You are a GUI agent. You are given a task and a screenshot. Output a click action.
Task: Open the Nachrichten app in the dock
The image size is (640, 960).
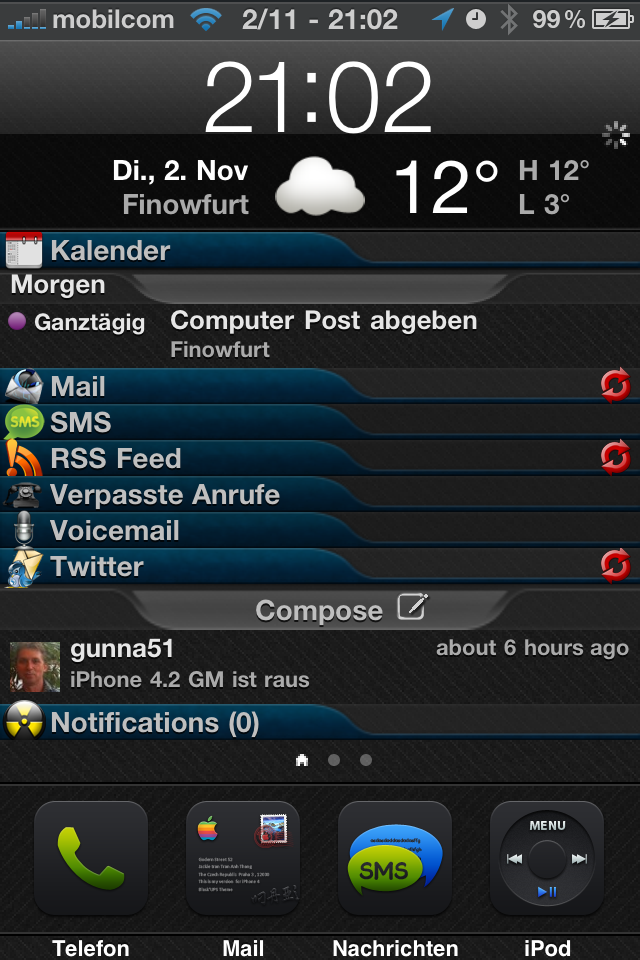[395, 858]
